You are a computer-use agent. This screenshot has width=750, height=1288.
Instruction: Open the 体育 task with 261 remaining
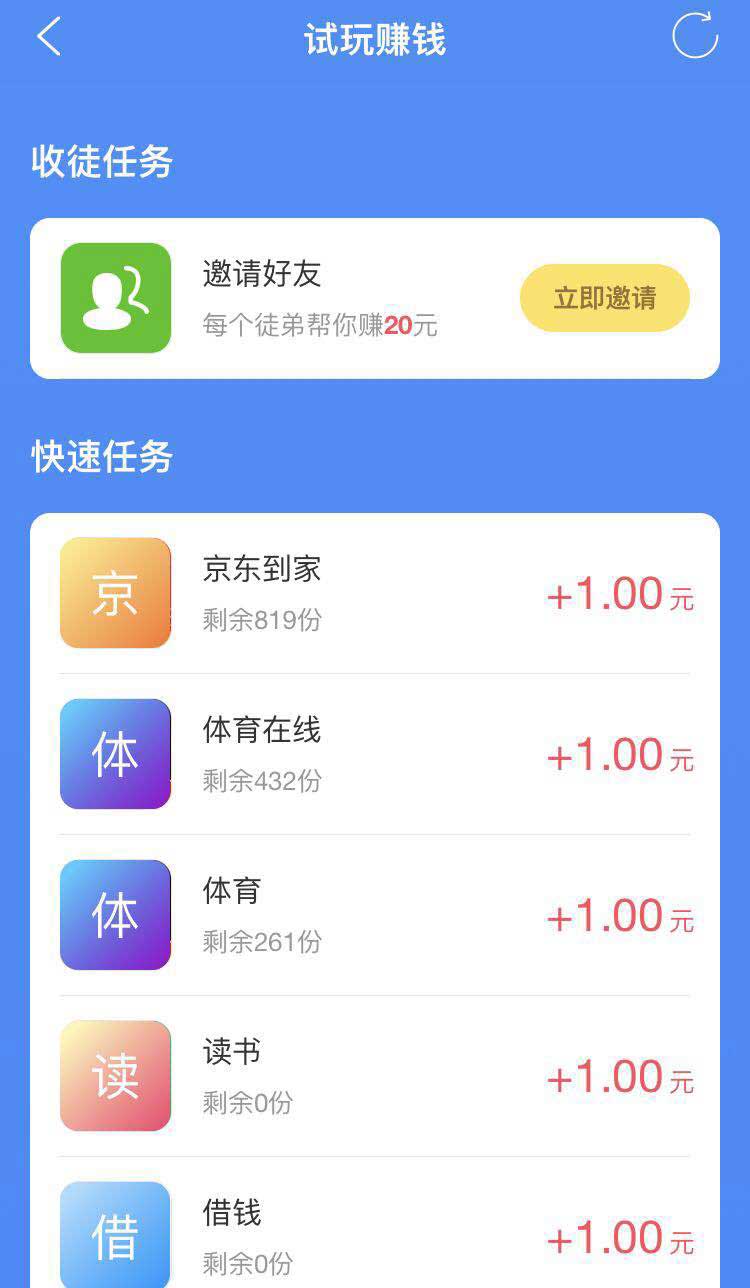click(375, 915)
